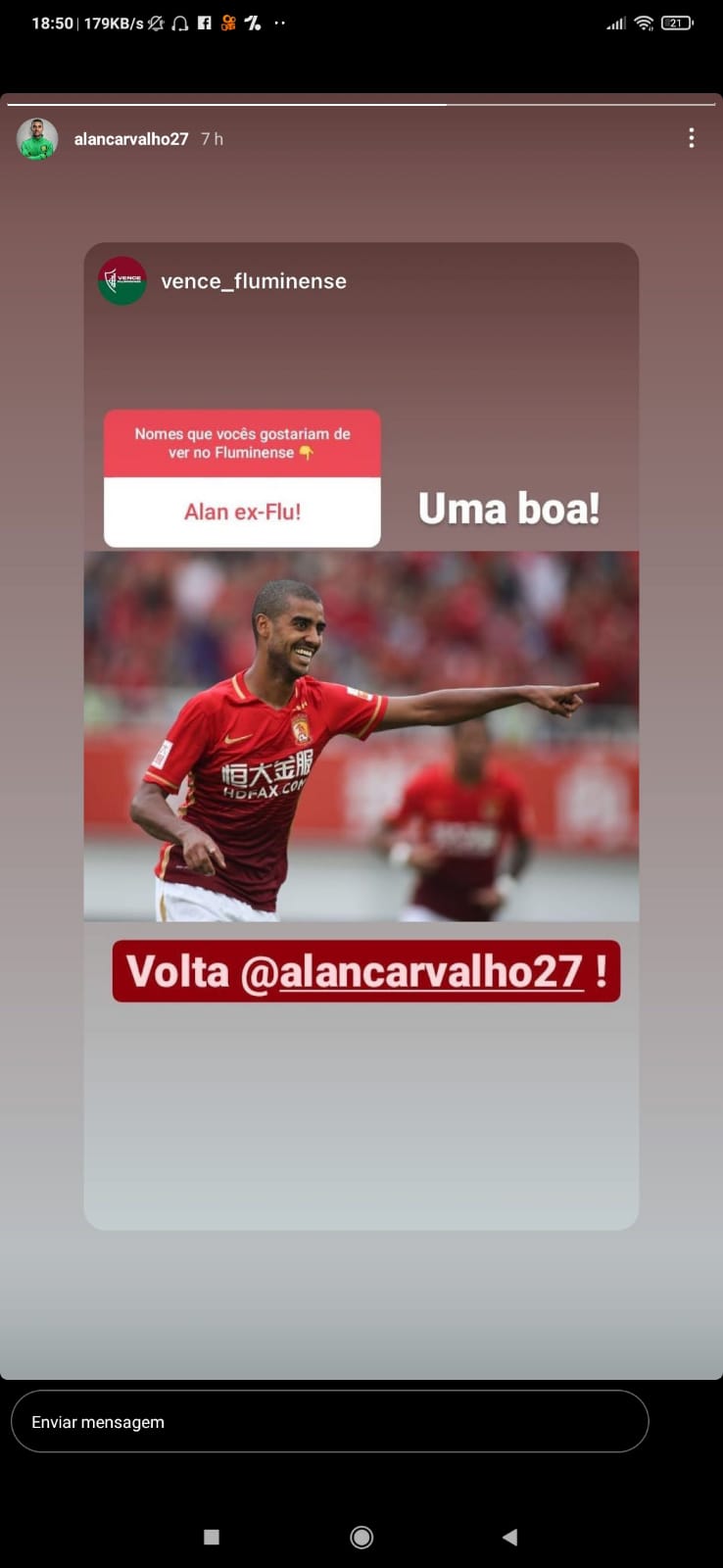Open alancarvalho27's profile picture
The width and height of the screenshot is (723, 1568).
point(37,139)
